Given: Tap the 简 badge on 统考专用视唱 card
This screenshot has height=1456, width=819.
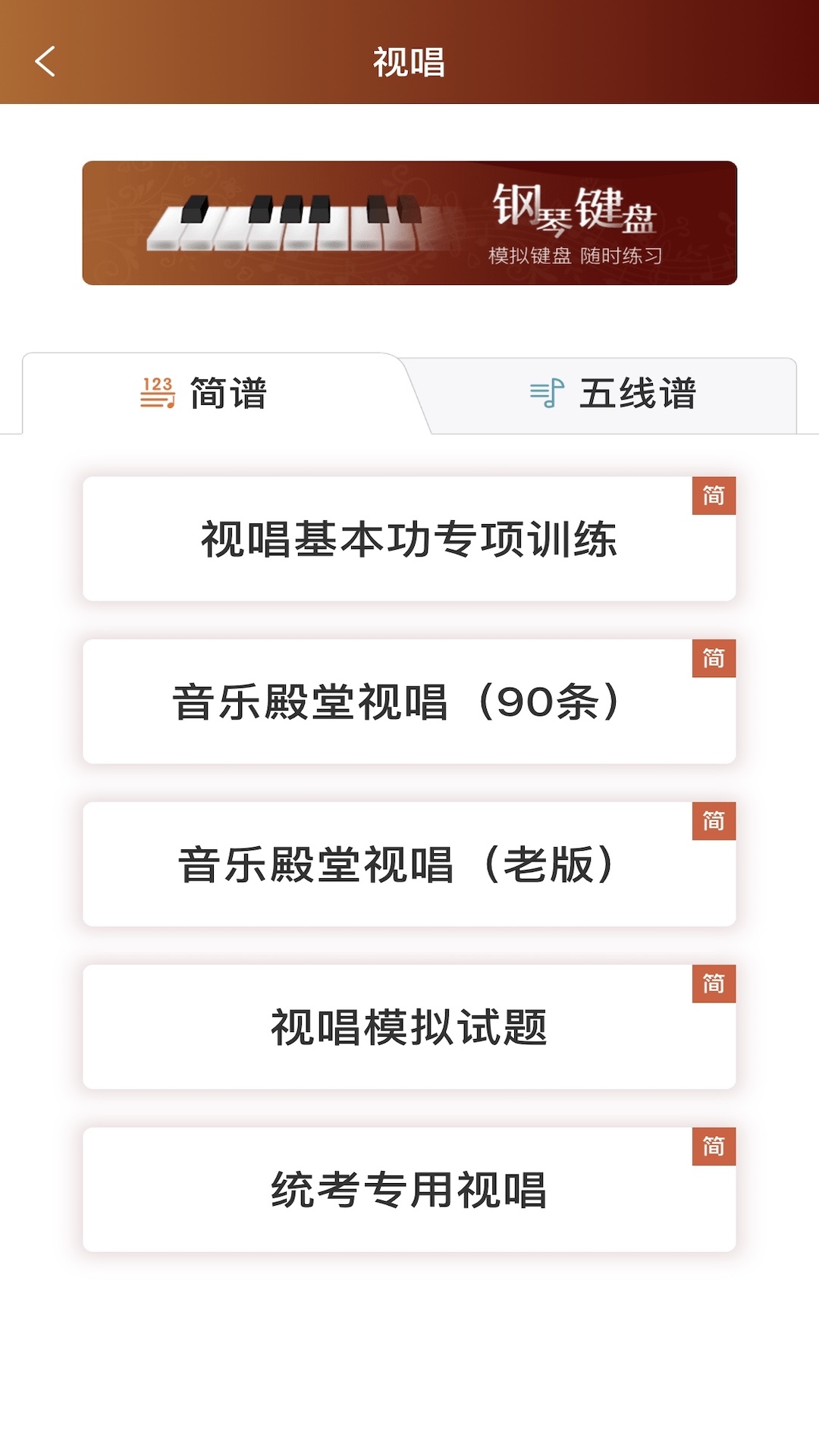Looking at the screenshot, I should pos(714,1147).
